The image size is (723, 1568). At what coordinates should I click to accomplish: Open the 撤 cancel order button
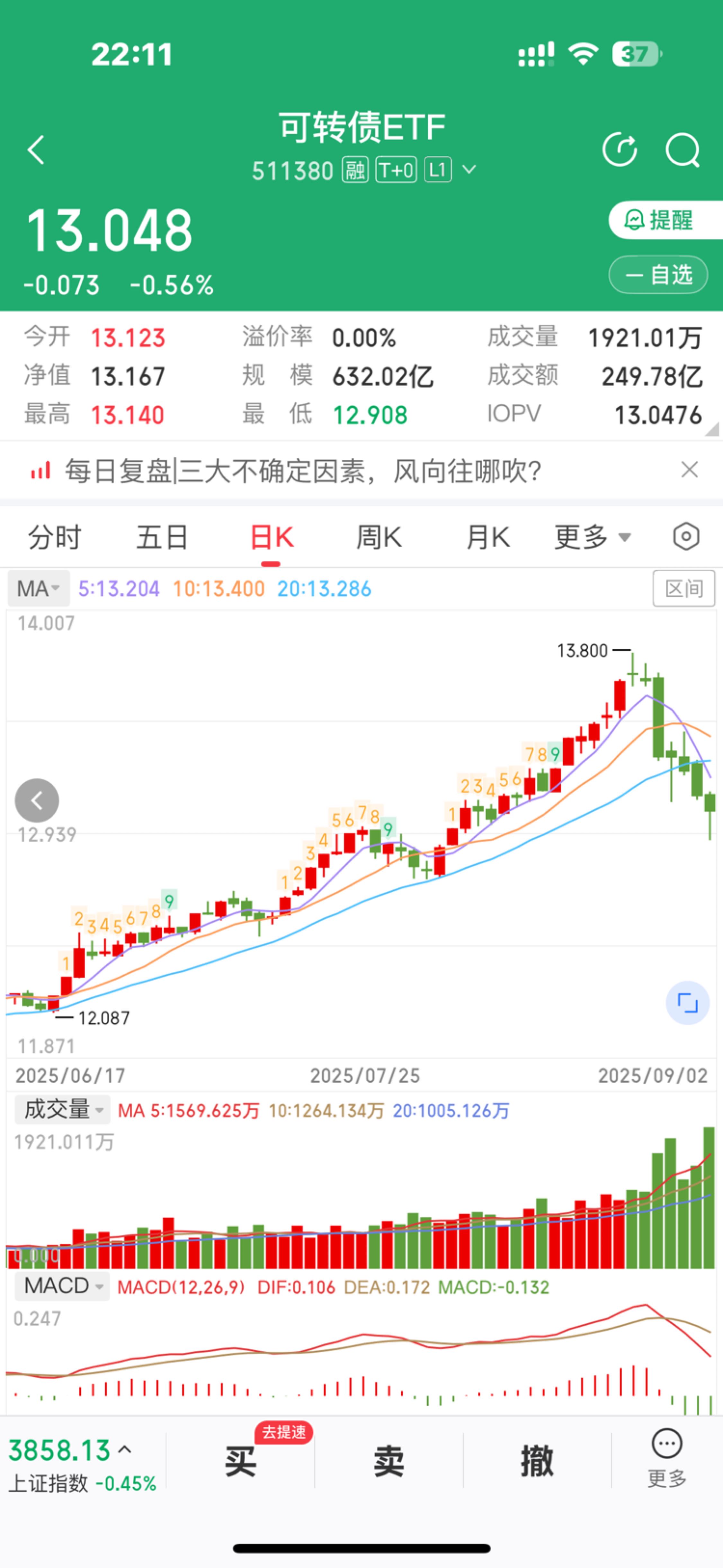537,1461
